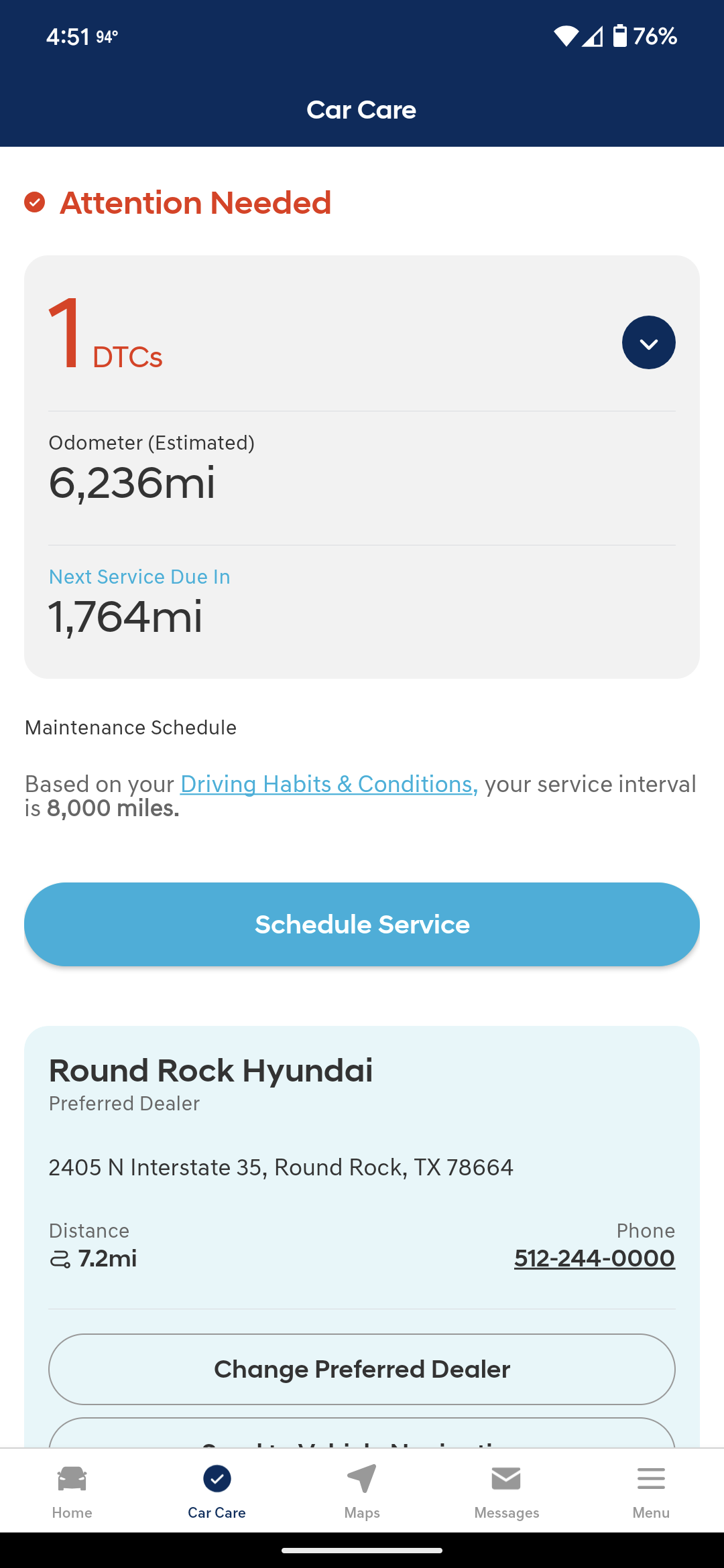Open the Car Care tab
Viewport: 724px width, 1568px height.
click(x=217, y=1490)
